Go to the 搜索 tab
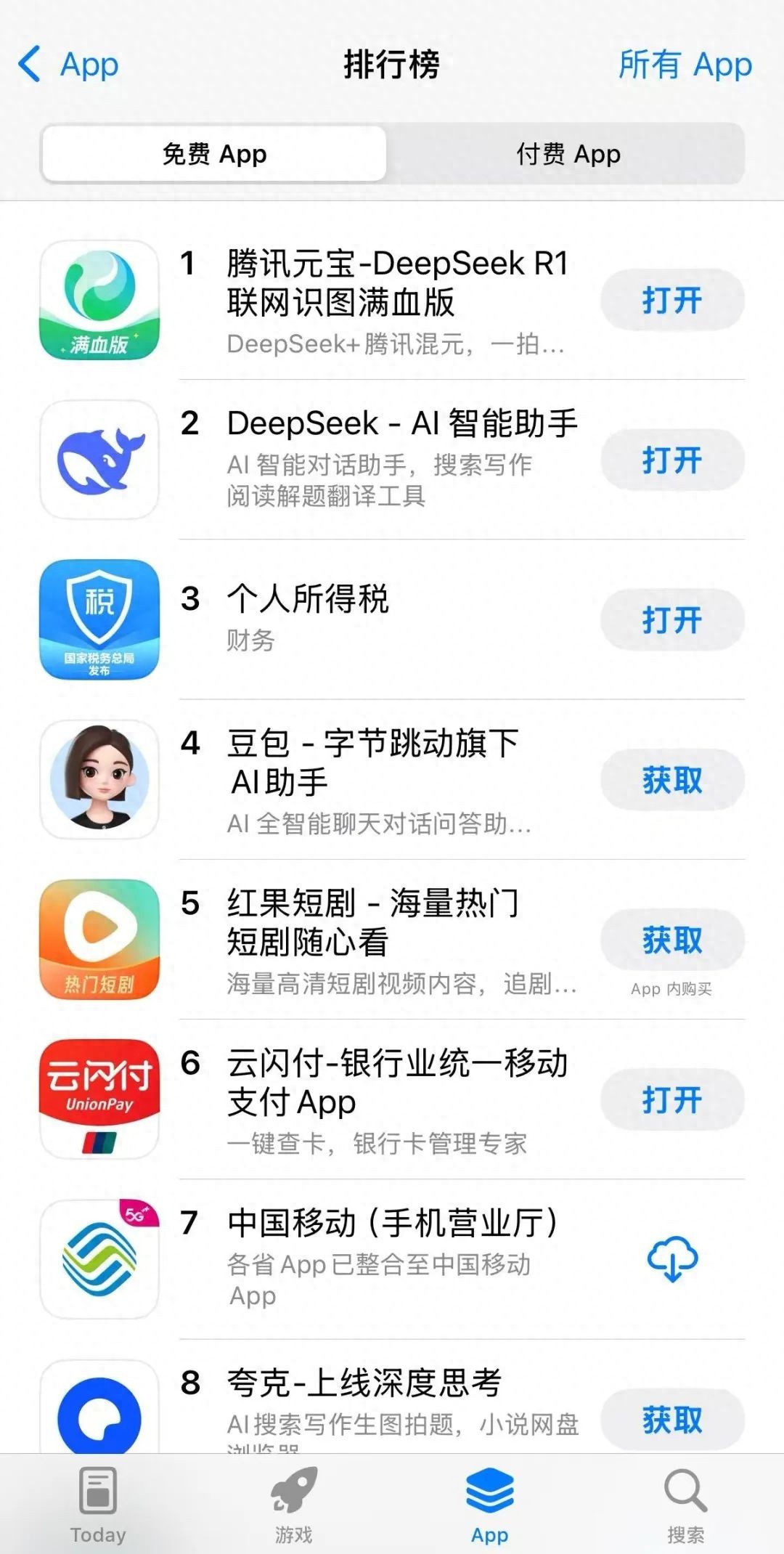 point(685,1505)
